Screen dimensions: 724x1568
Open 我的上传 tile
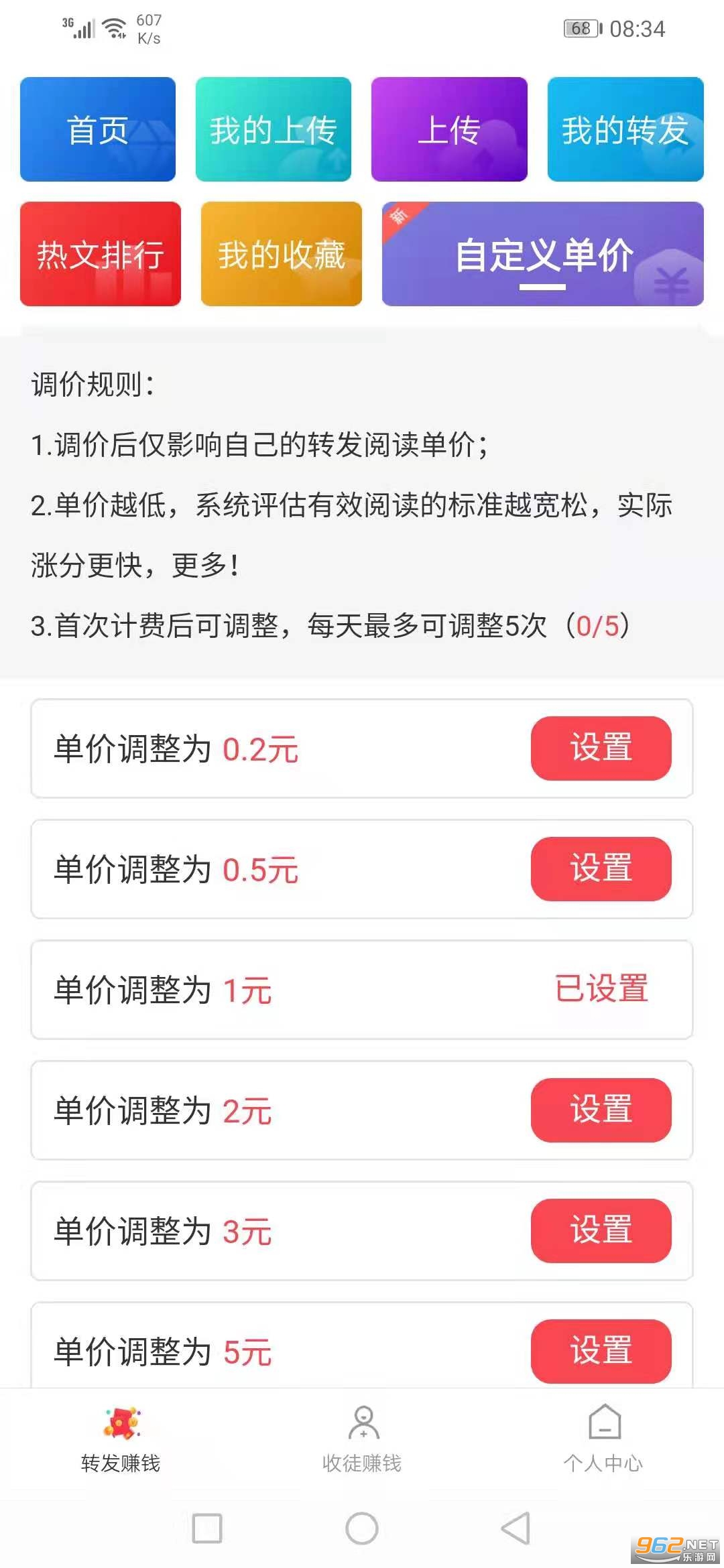pos(274,129)
